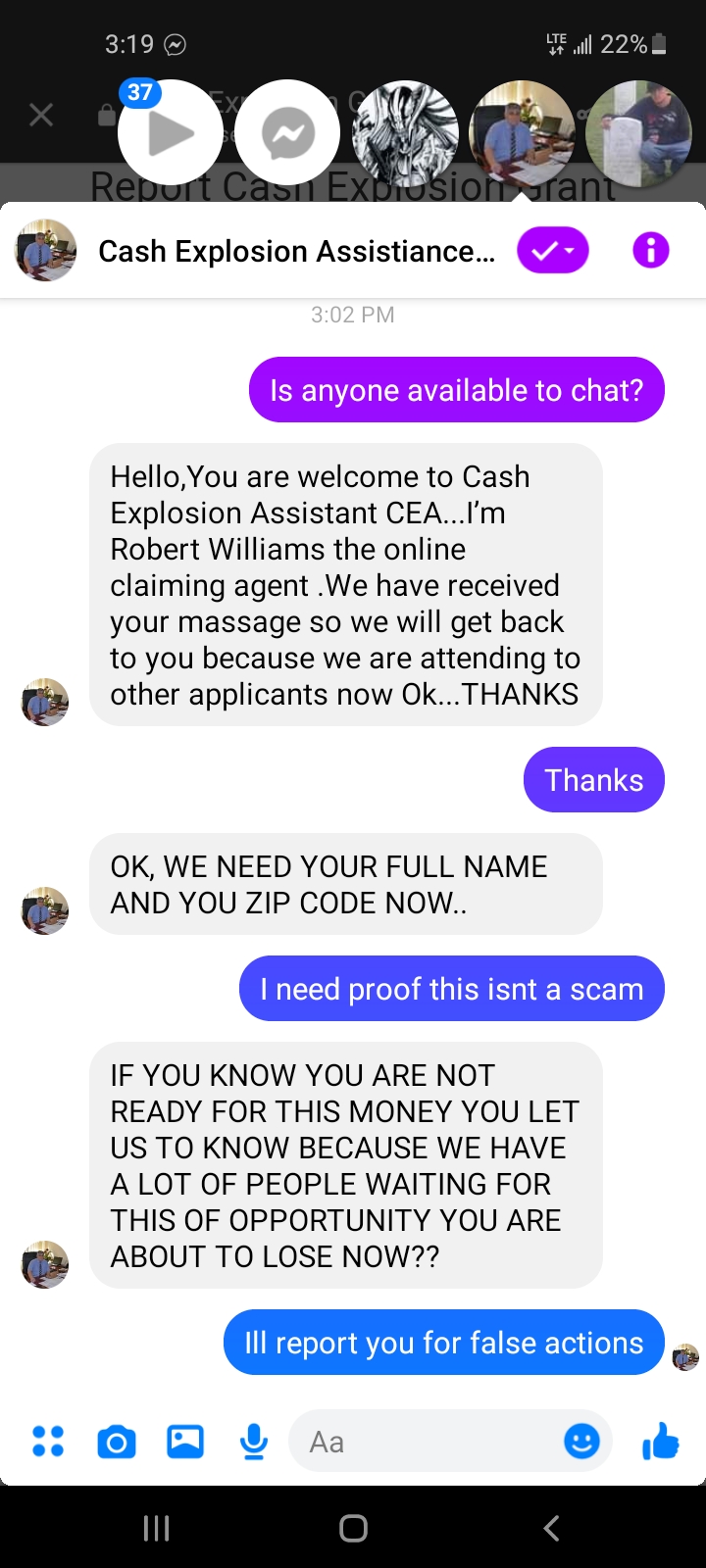Record a voice message with microphone
This screenshot has width=706, height=1568.
(x=254, y=1442)
